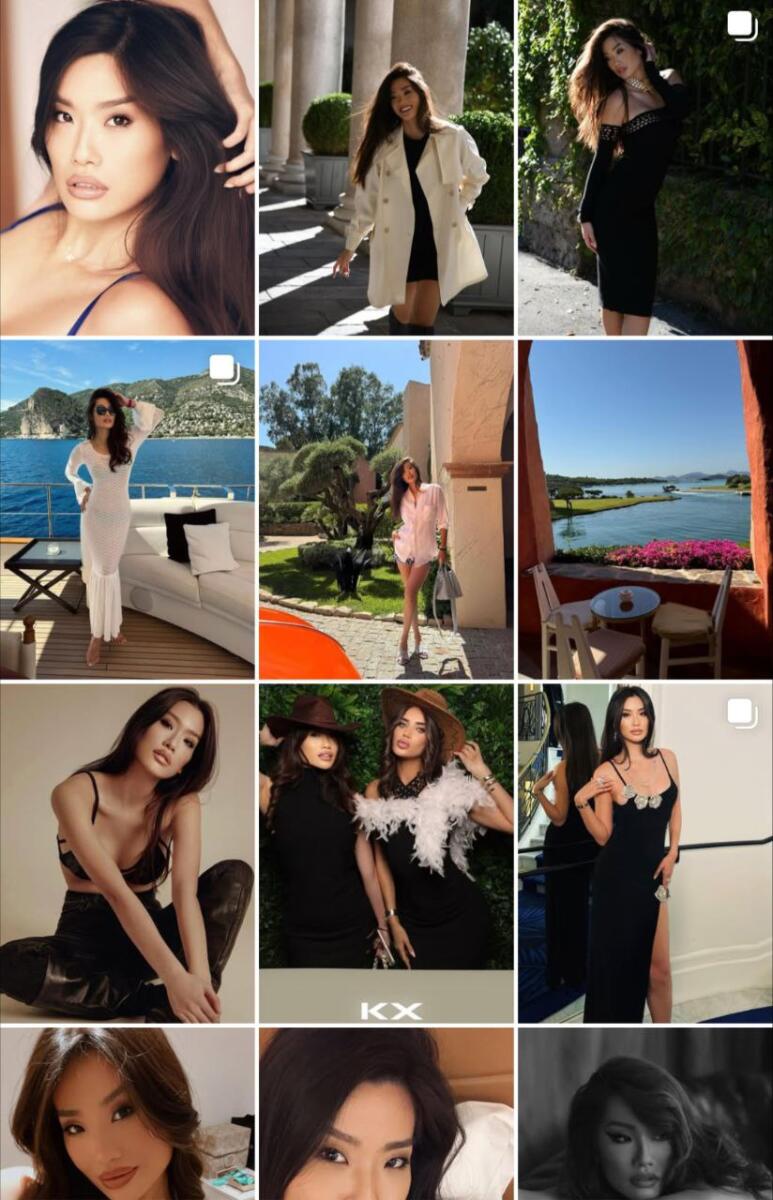This screenshot has width=773, height=1200.
Task: Open the lake view terrace table post
Action: 645,510
